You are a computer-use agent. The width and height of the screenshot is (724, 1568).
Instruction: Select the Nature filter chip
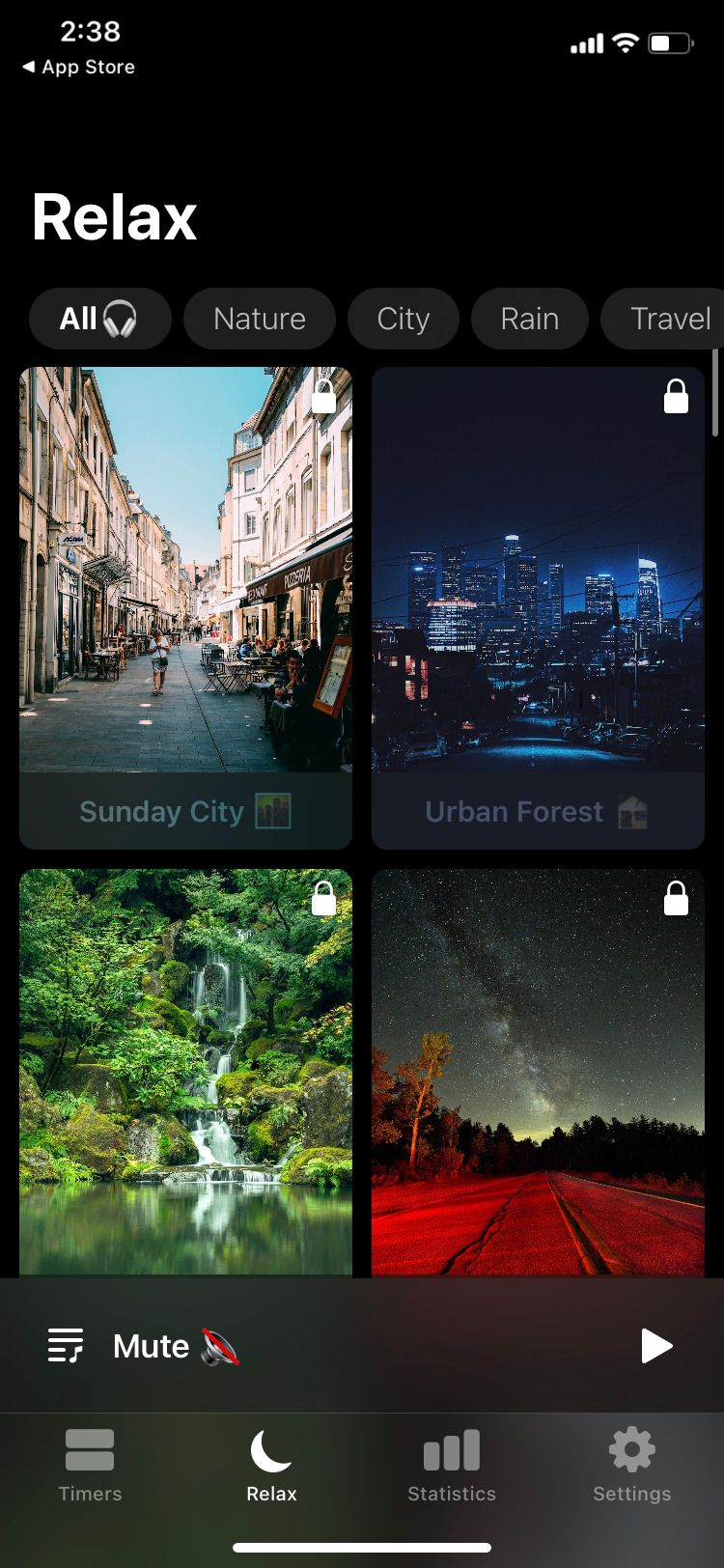259,319
